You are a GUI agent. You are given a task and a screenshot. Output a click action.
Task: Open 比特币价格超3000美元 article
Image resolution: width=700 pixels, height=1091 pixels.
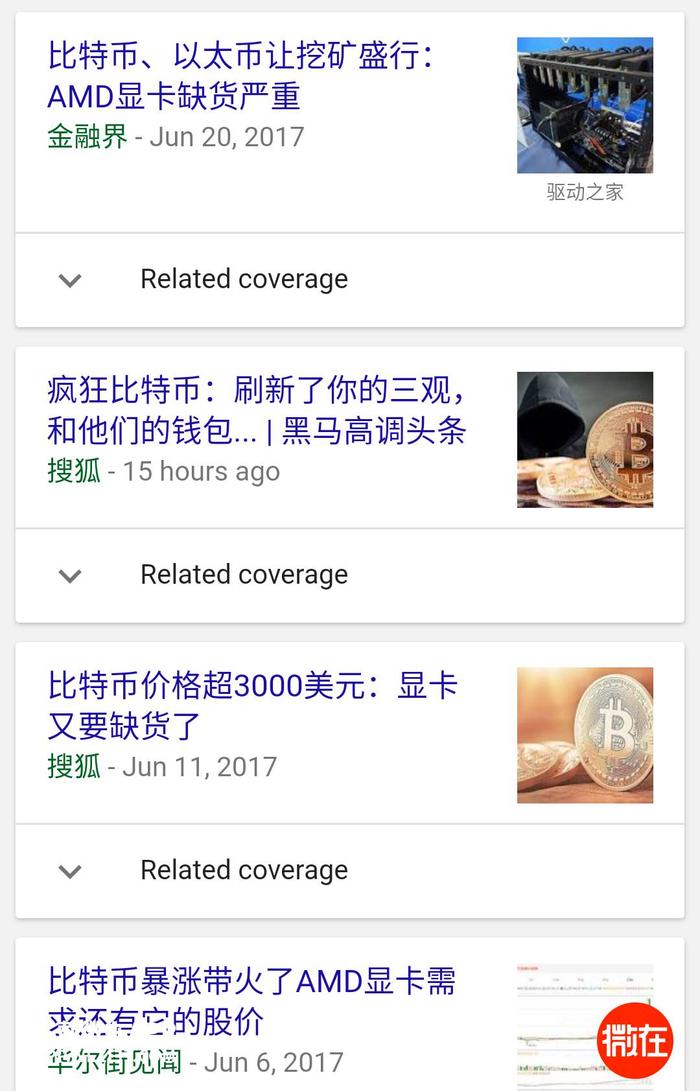(x=252, y=706)
